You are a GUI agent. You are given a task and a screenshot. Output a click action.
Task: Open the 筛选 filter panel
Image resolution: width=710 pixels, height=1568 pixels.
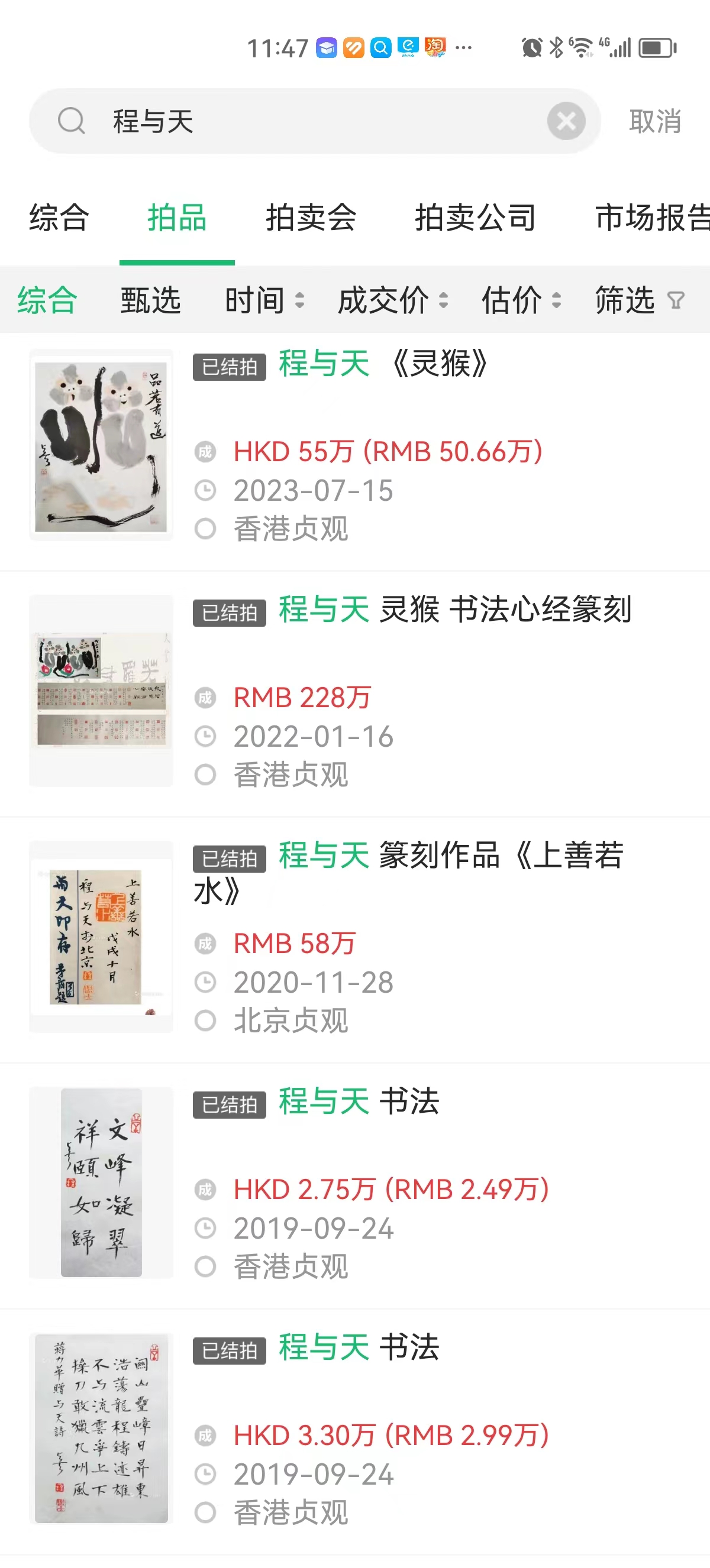(x=640, y=300)
